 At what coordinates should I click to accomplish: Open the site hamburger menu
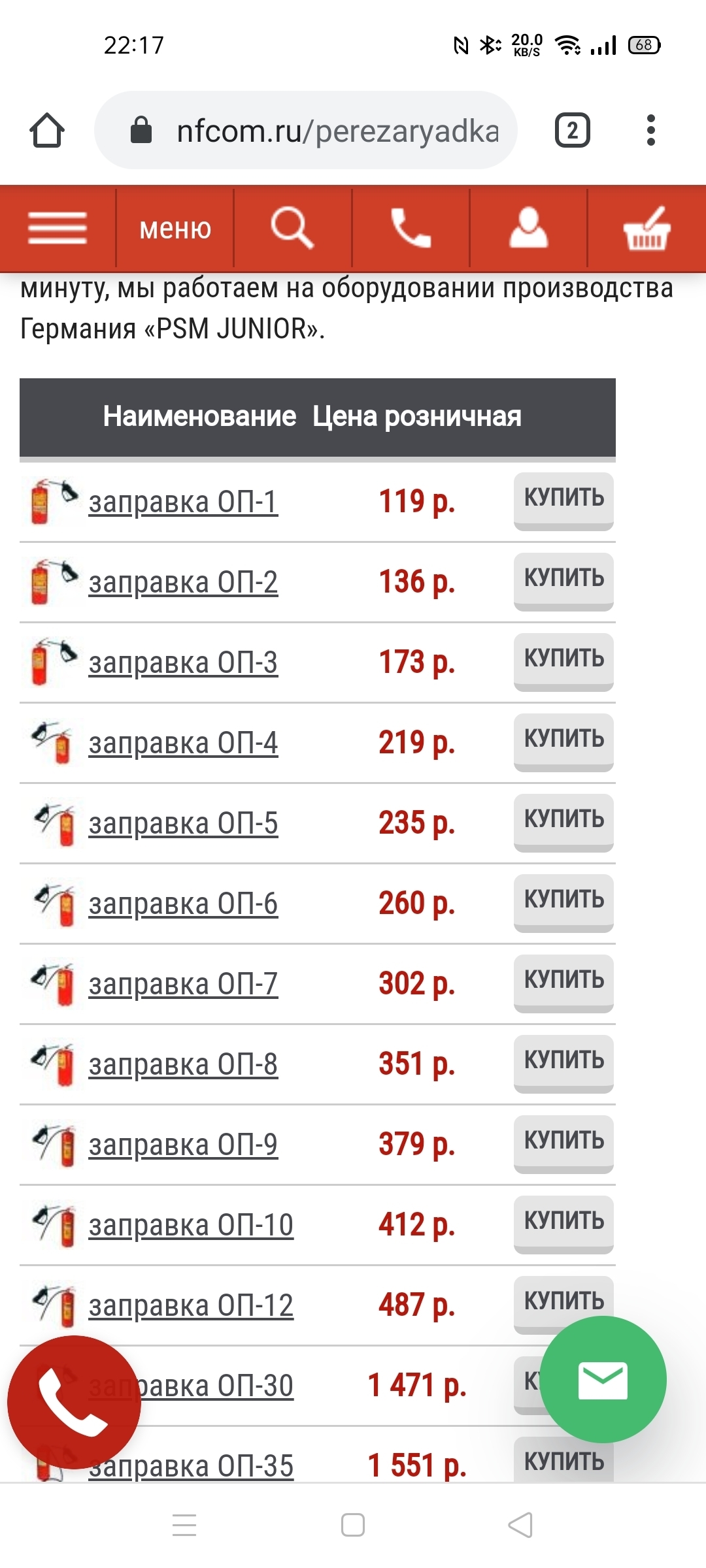coord(58,229)
